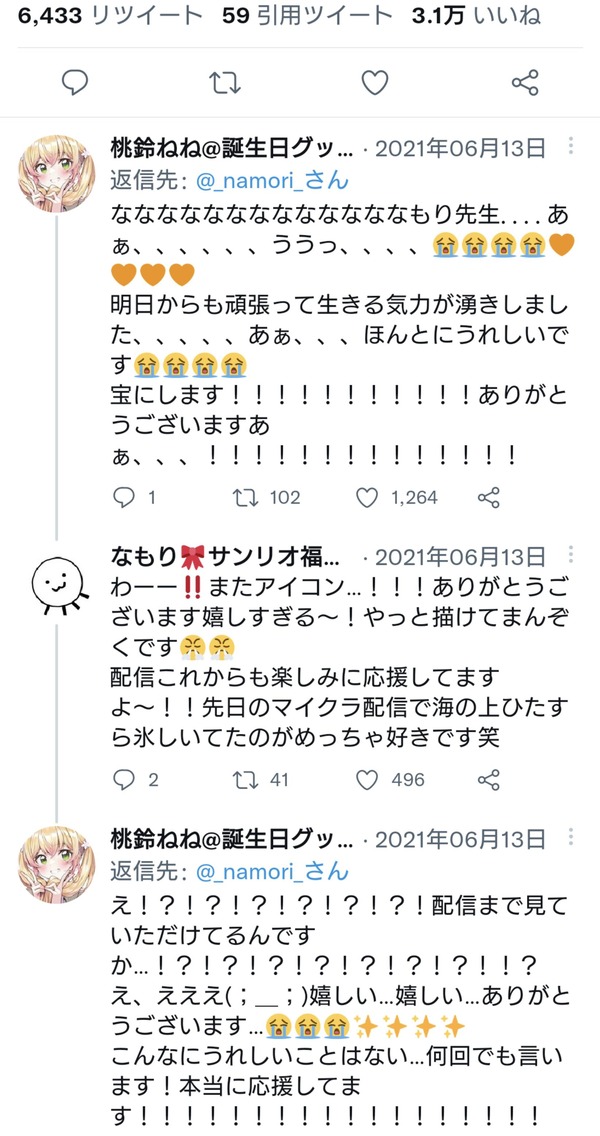Viewport: 600px width, 1136px height.
Task: View the 59 quote tweets
Action: pos(309,16)
